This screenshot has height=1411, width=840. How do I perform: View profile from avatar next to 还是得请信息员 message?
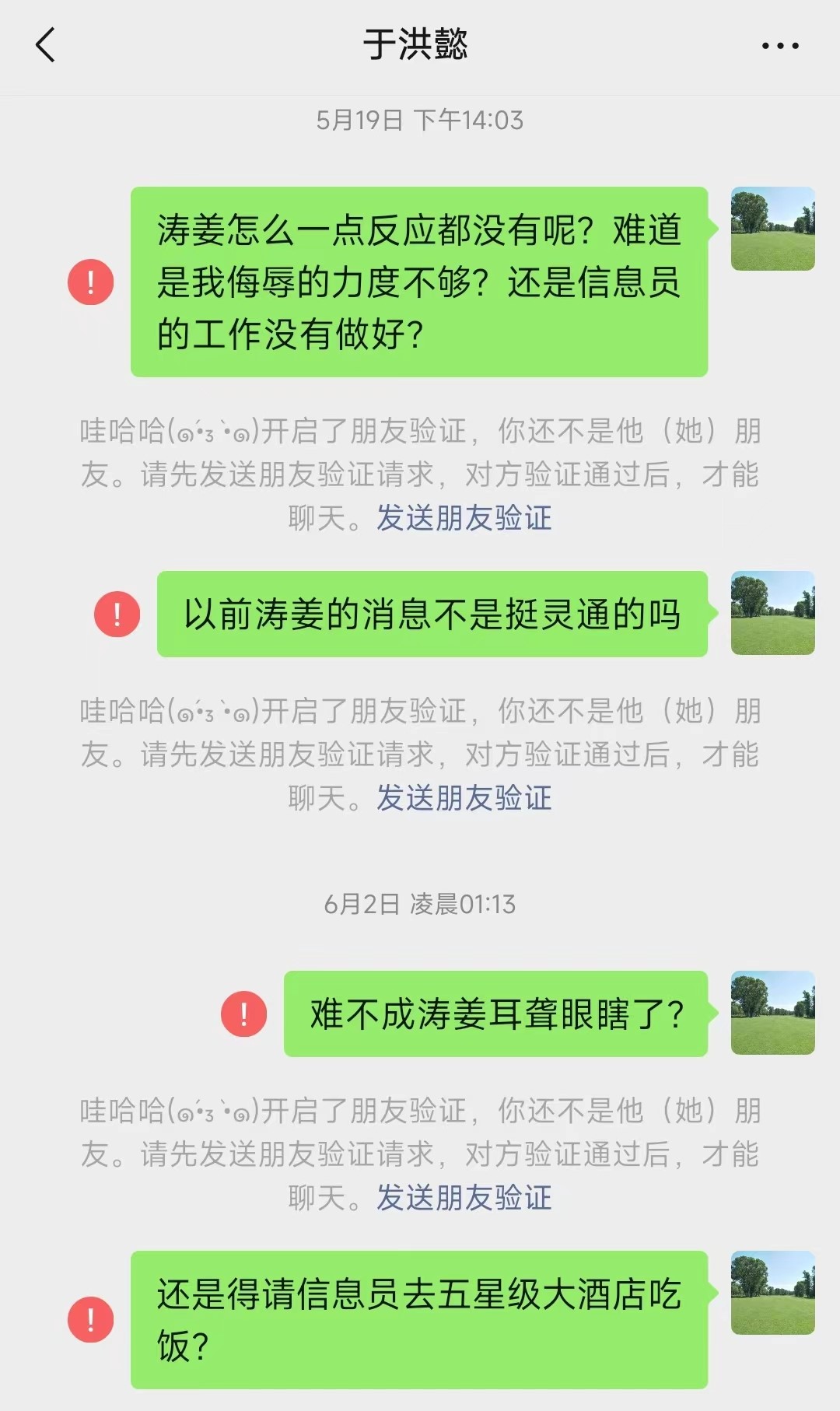tap(772, 1293)
